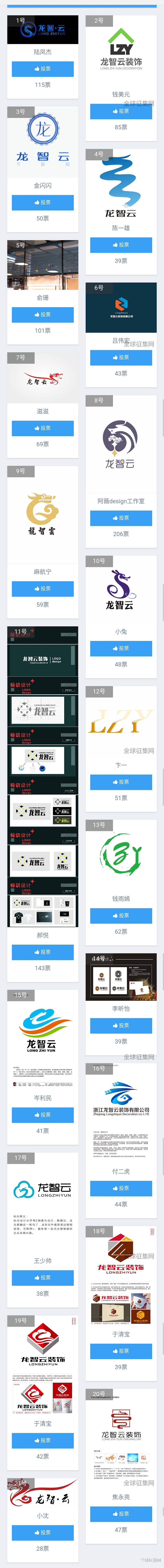The height and width of the screenshot is (1568, 164).
Task: Vote for 小兔's dragon logo
Action: click(x=121, y=648)
